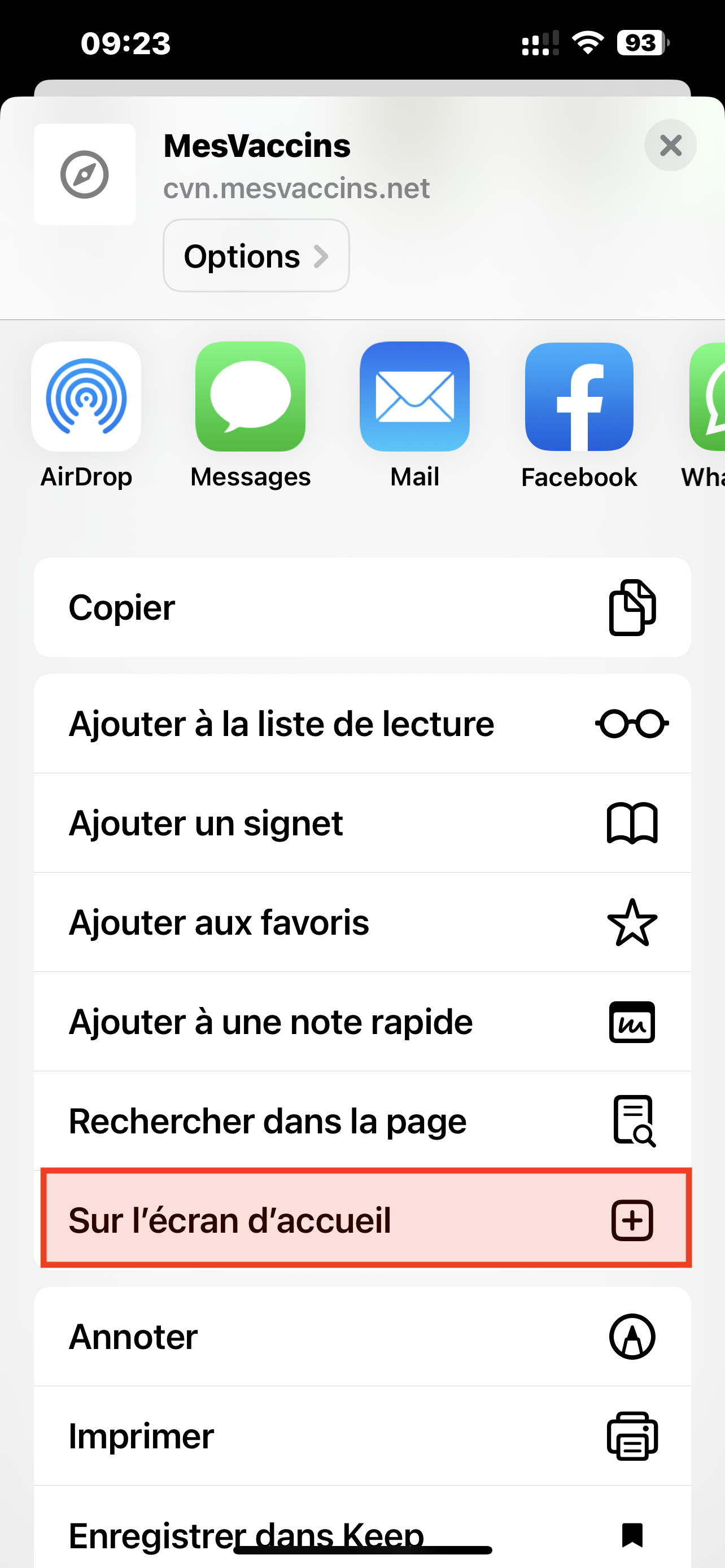Select Ajouter aux favoris

tap(362, 922)
